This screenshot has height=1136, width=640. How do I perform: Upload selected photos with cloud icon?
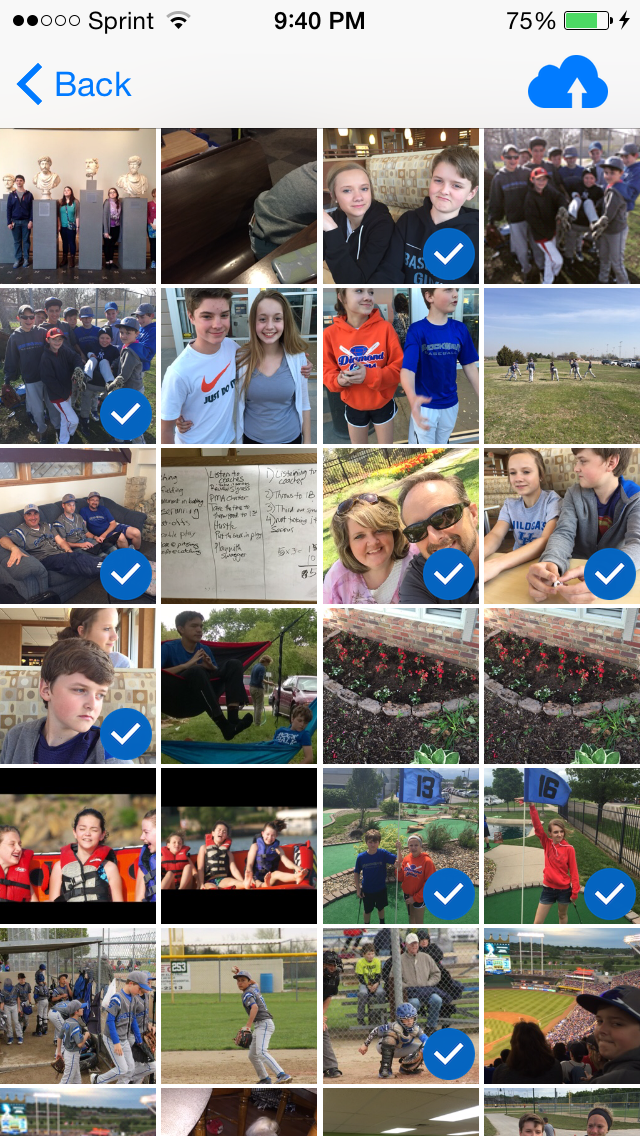coord(567,83)
